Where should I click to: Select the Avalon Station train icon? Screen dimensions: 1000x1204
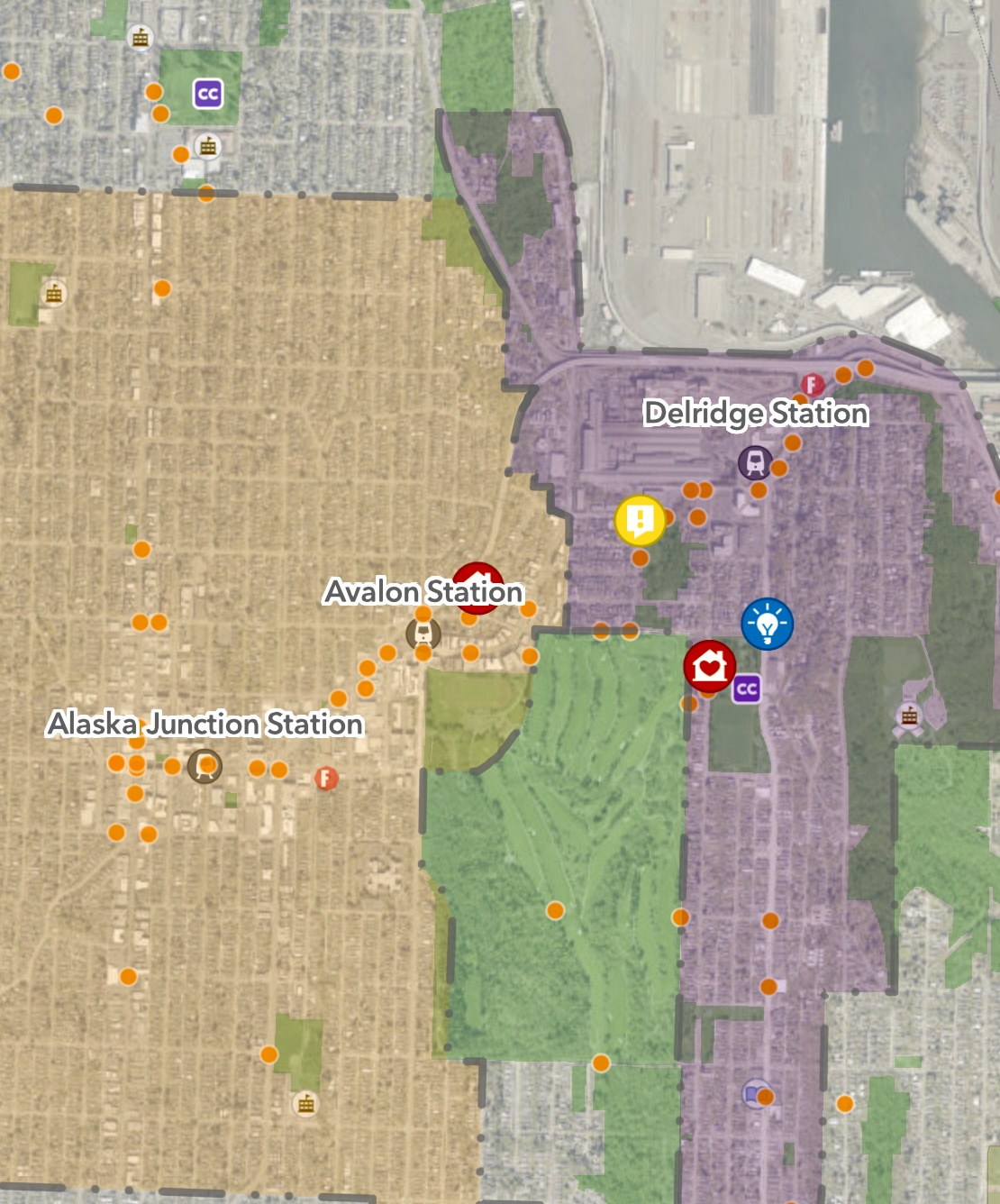423,634
